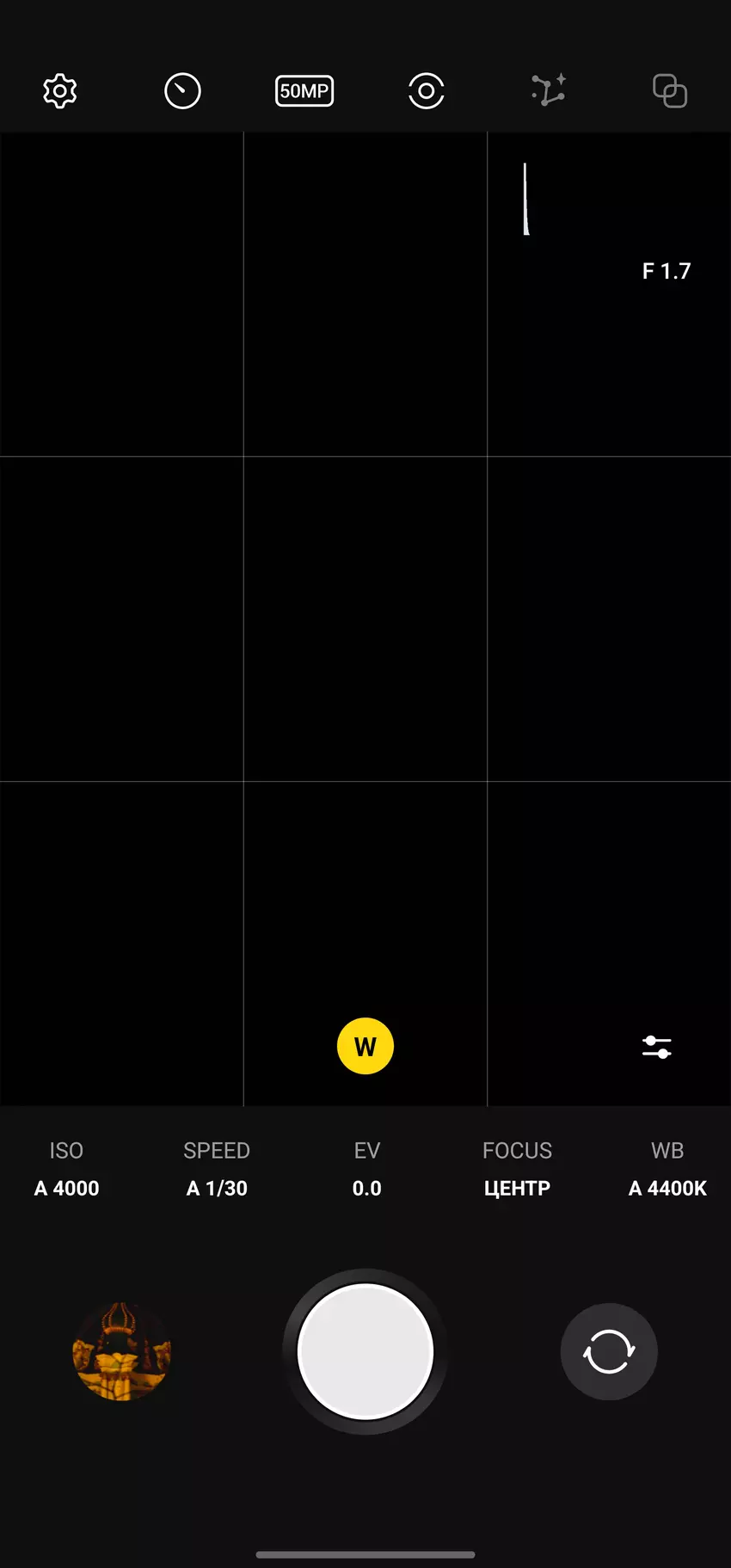
Task: Switch between front and rear camera
Action: [609, 1351]
